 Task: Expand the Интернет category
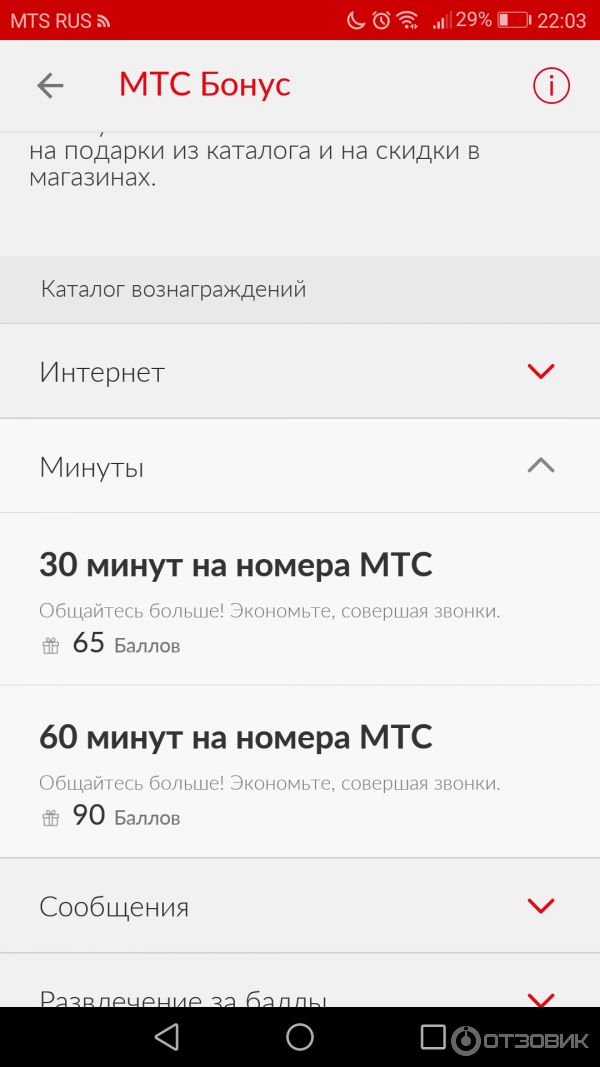(x=300, y=372)
